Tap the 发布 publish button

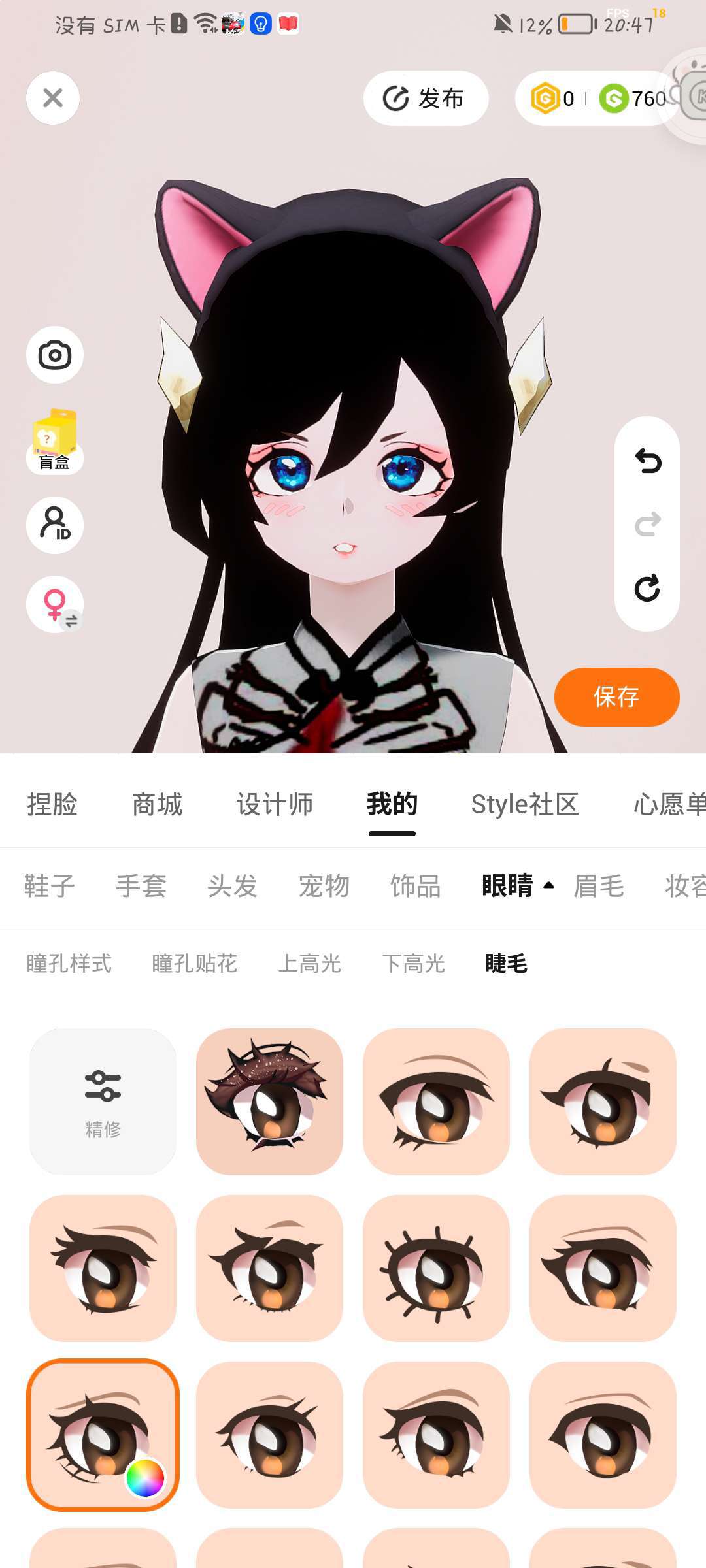(425, 99)
